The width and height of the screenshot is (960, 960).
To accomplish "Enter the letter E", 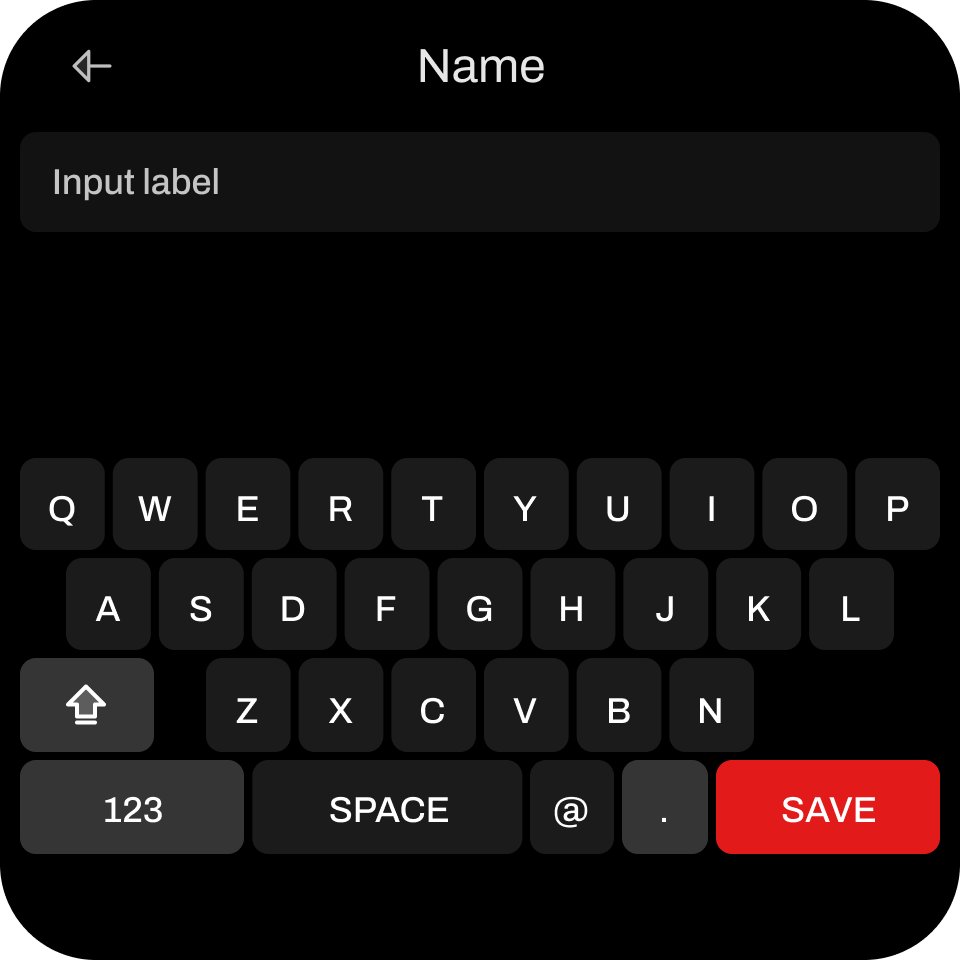I will pyautogui.click(x=248, y=505).
